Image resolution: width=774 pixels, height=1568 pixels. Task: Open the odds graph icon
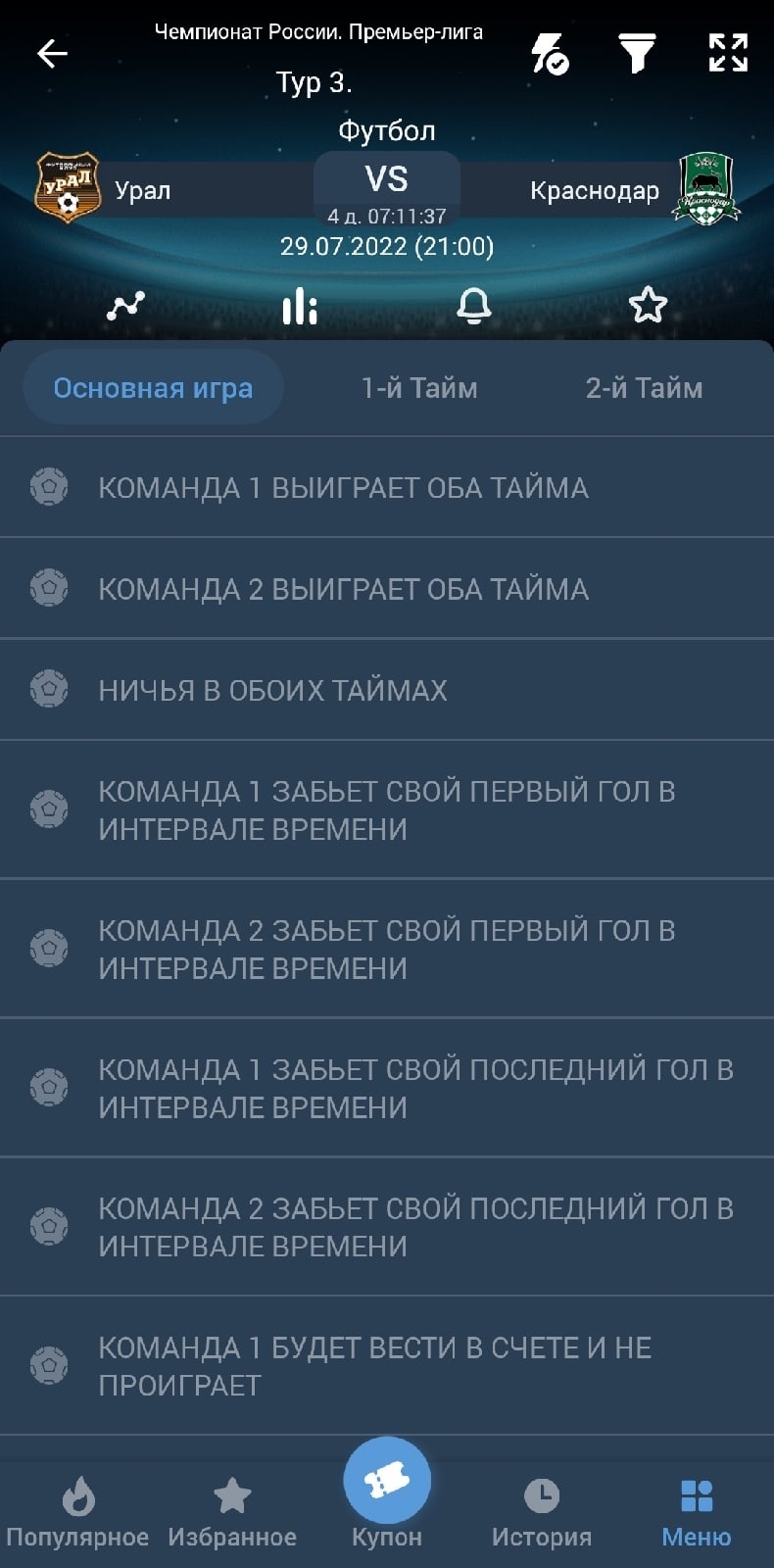click(x=125, y=306)
